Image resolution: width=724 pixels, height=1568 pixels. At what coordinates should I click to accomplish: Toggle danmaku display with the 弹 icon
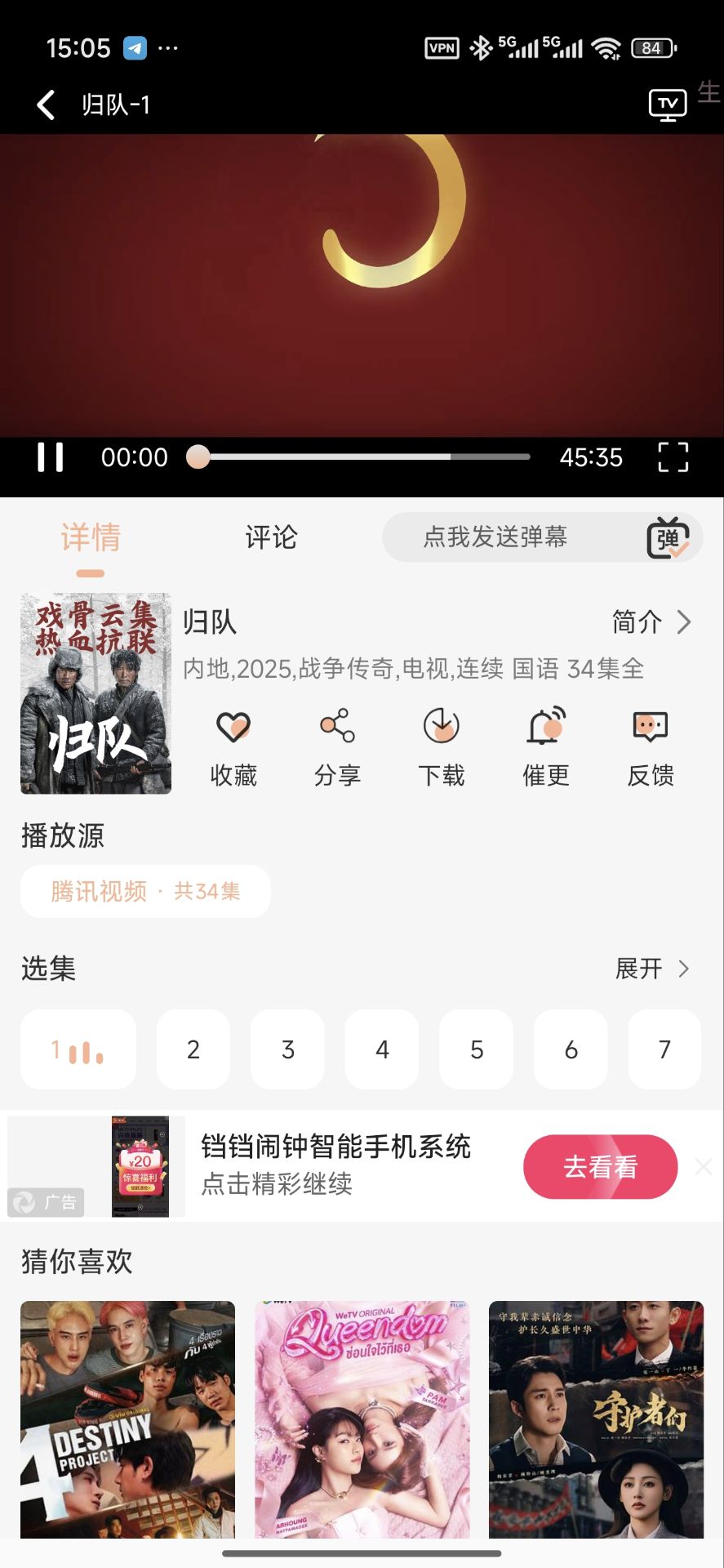pyautogui.click(x=668, y=537)
